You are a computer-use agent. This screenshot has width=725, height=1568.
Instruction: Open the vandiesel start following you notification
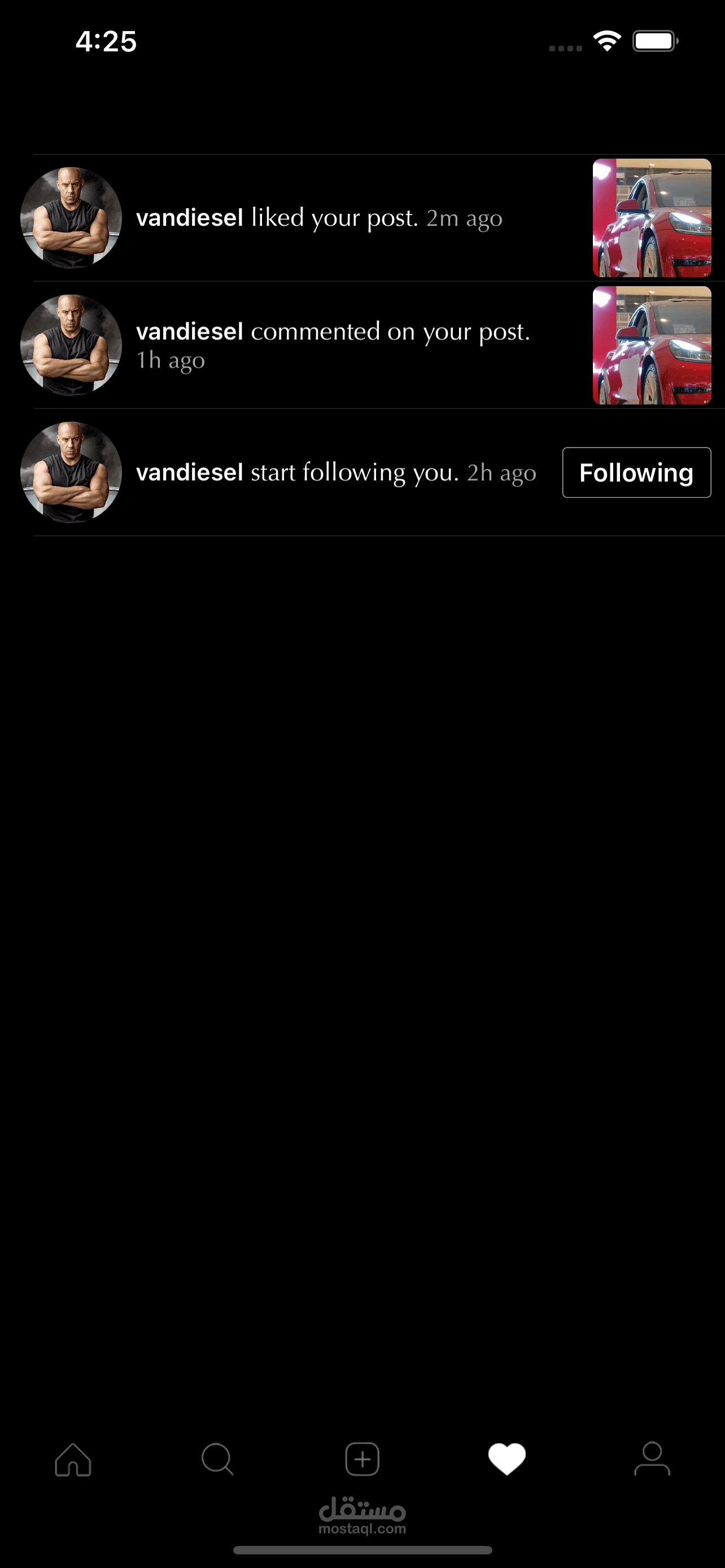point(362,472)
